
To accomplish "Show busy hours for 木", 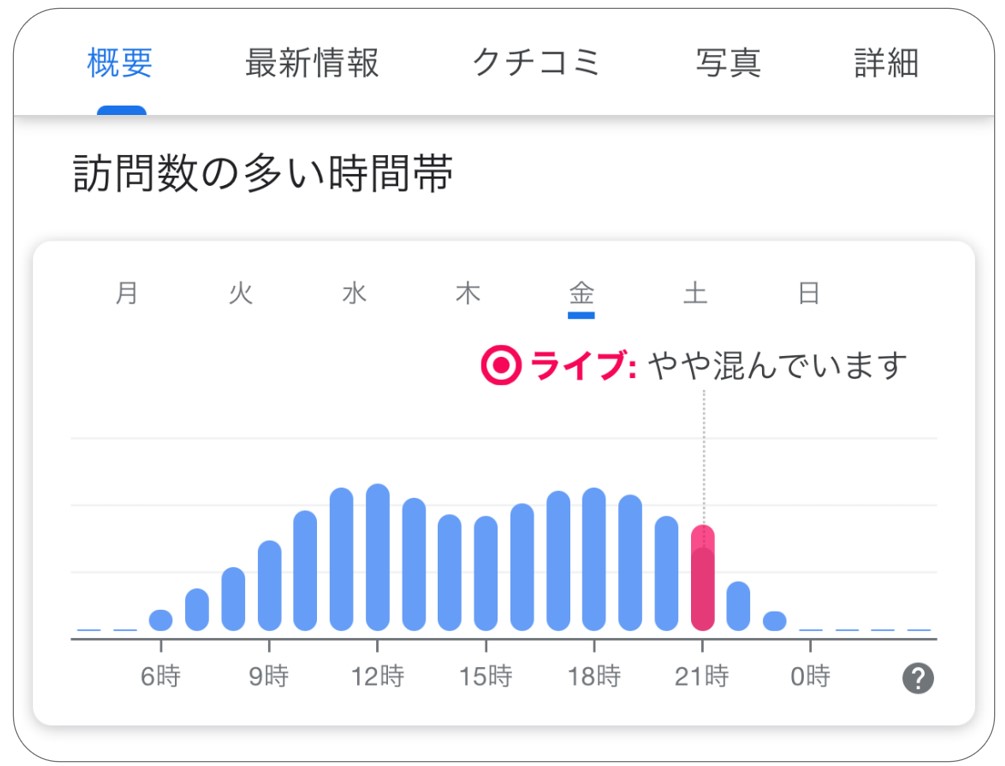I will pyautogui.click(x=468, y=294).
